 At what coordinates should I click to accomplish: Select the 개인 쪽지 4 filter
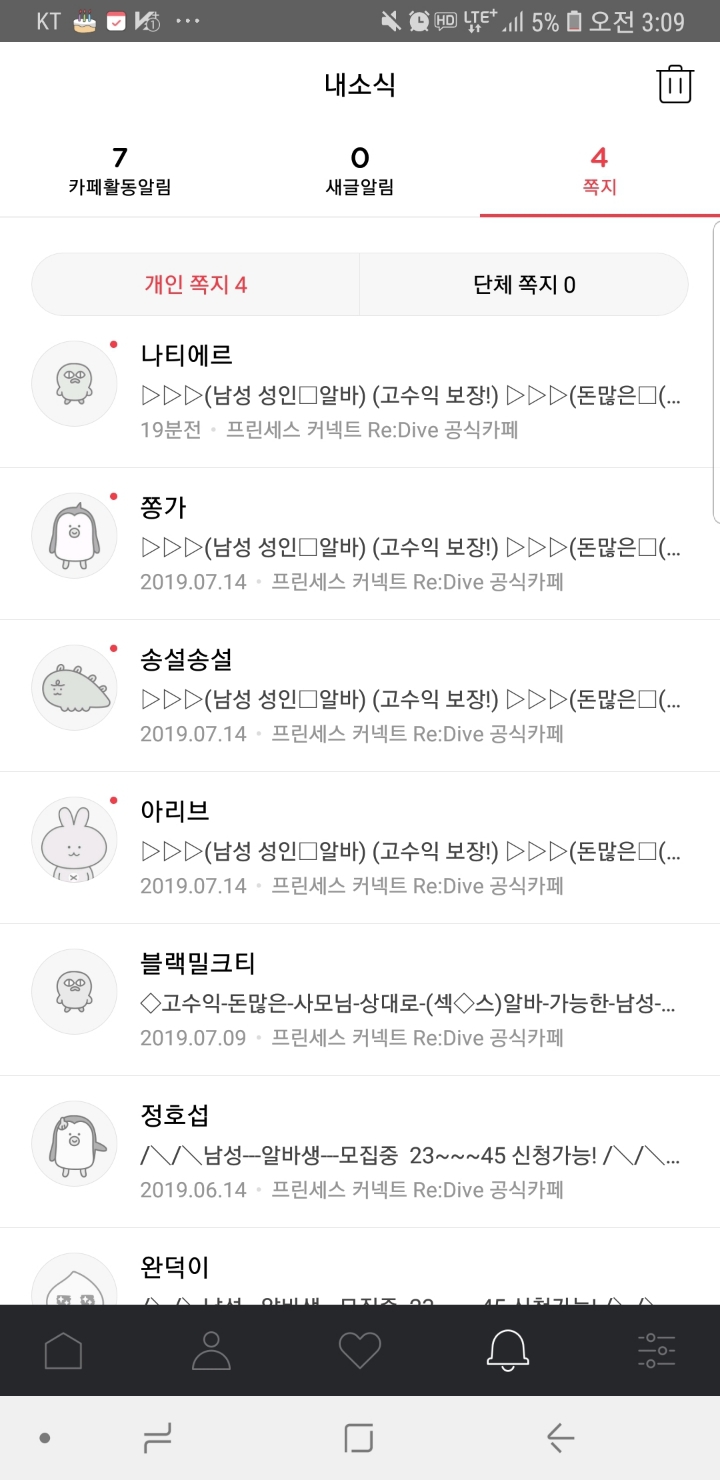194,283
